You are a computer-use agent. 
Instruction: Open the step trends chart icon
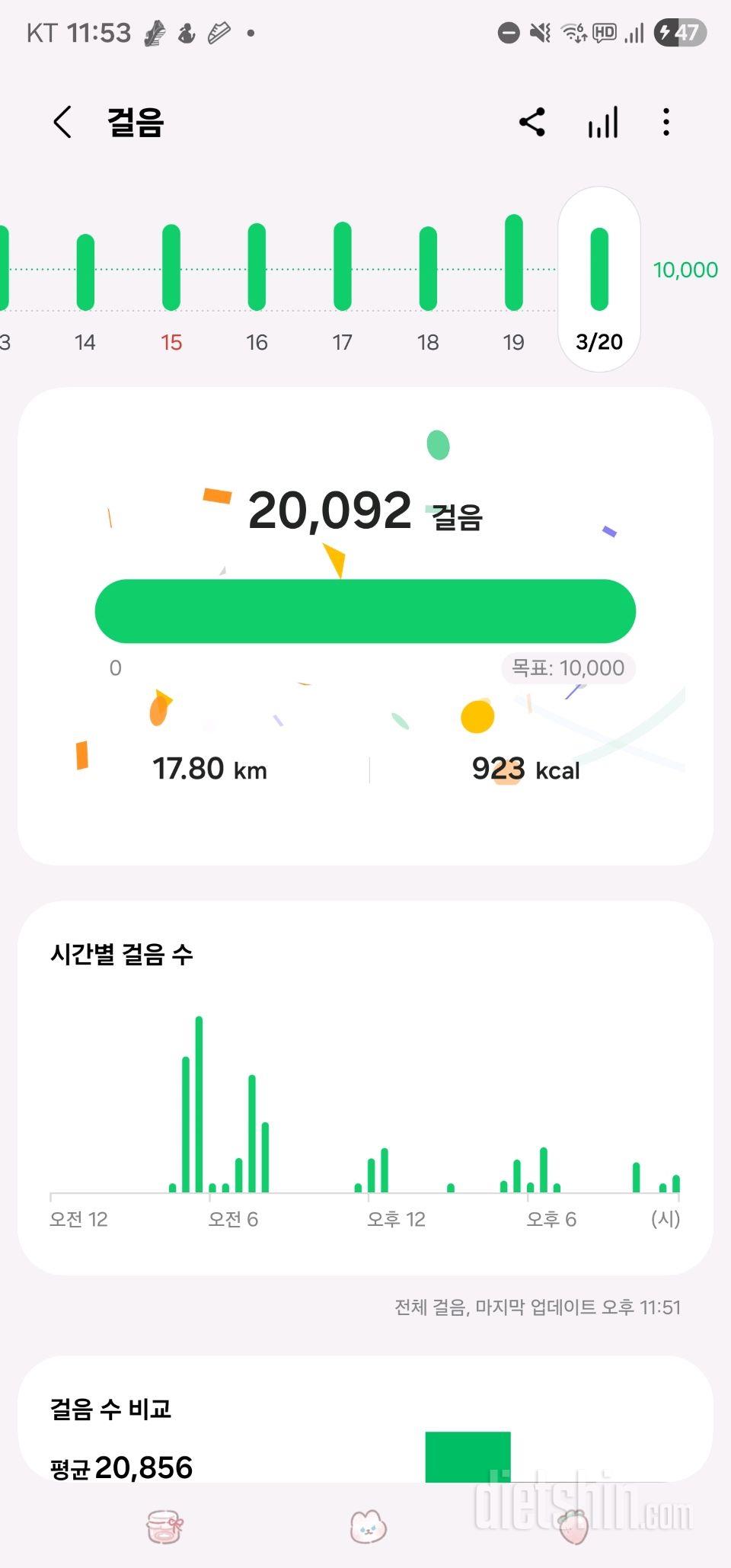[602, 122]
